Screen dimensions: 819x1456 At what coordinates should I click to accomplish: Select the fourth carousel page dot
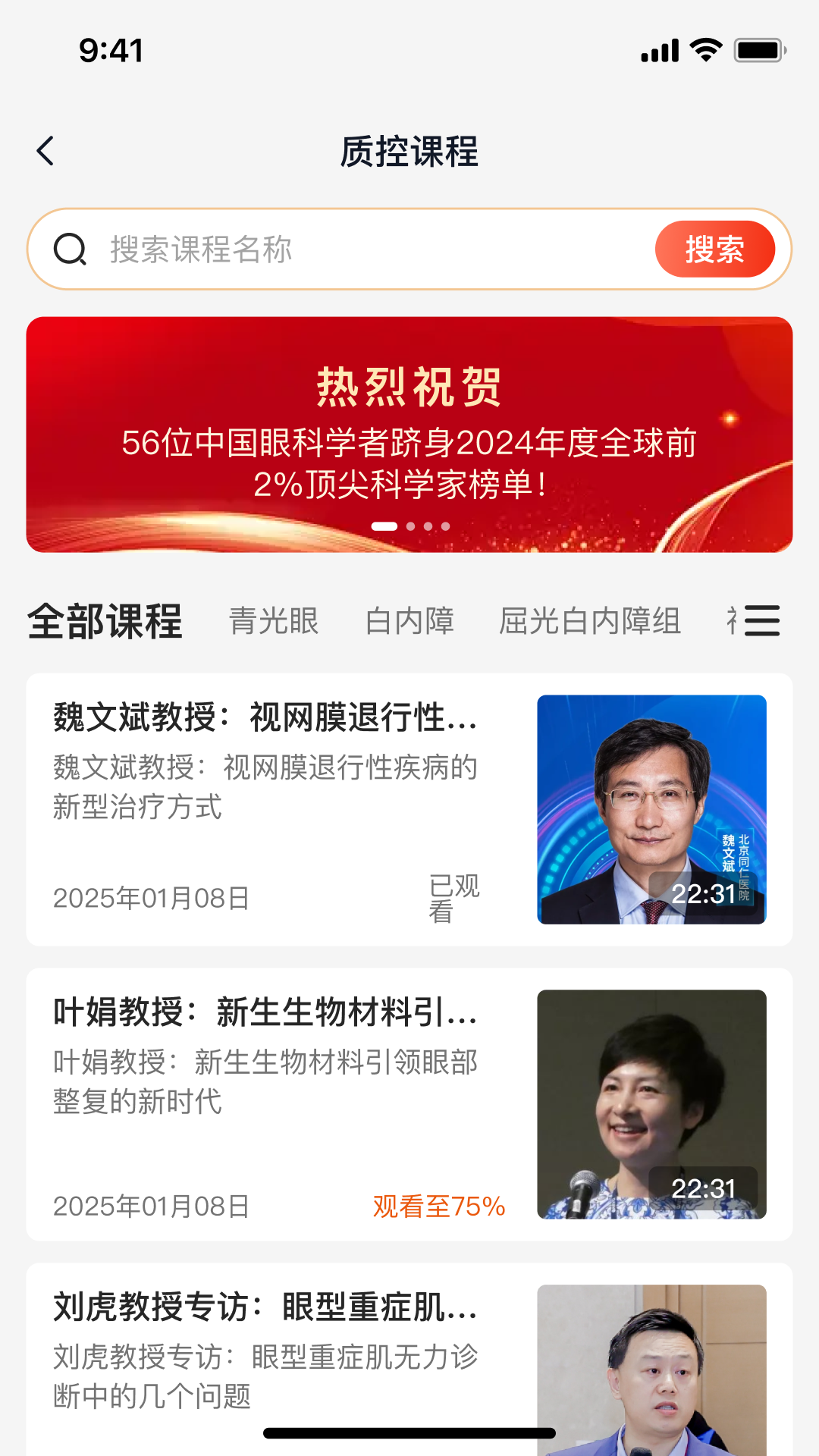click(x=447, y=523)
